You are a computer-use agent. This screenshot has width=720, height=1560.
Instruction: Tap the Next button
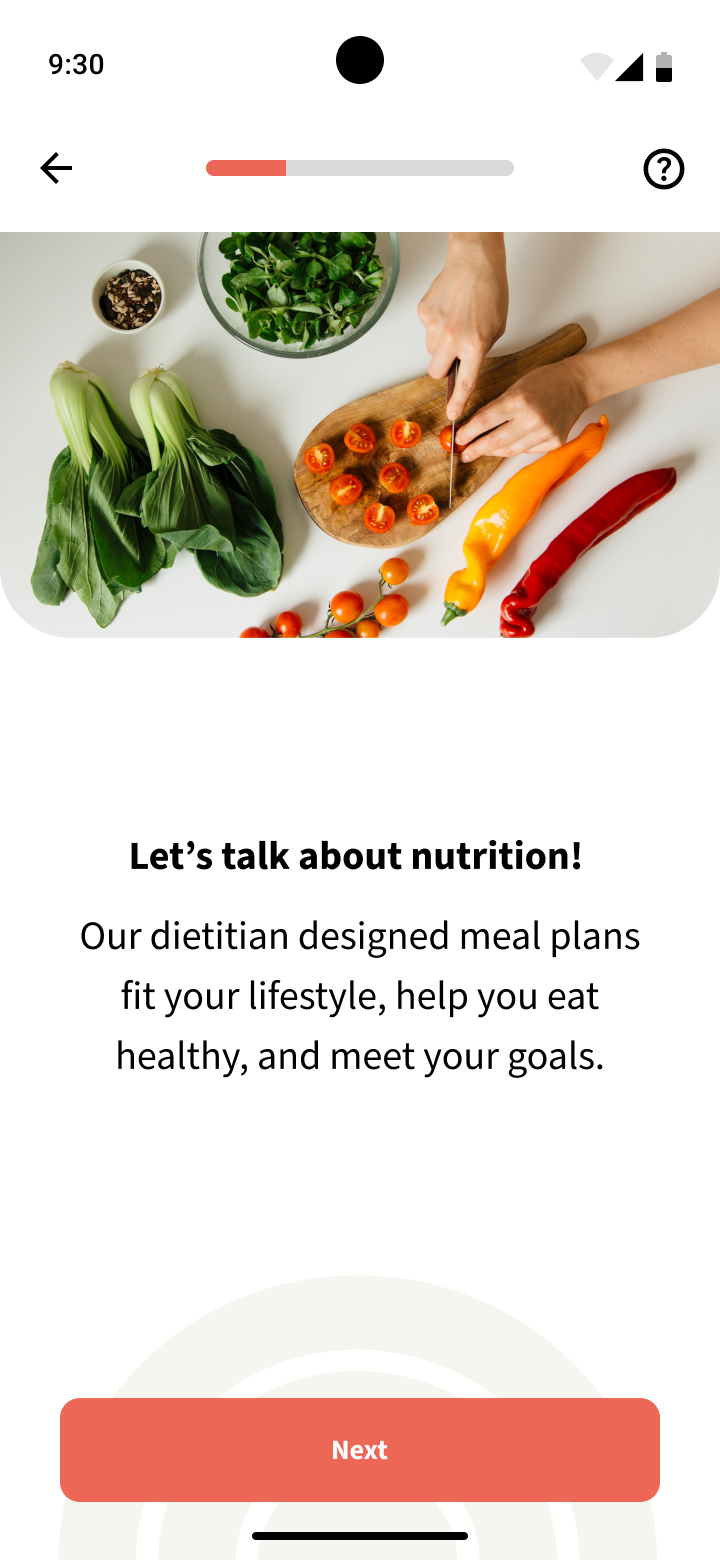coord(360,1449)
